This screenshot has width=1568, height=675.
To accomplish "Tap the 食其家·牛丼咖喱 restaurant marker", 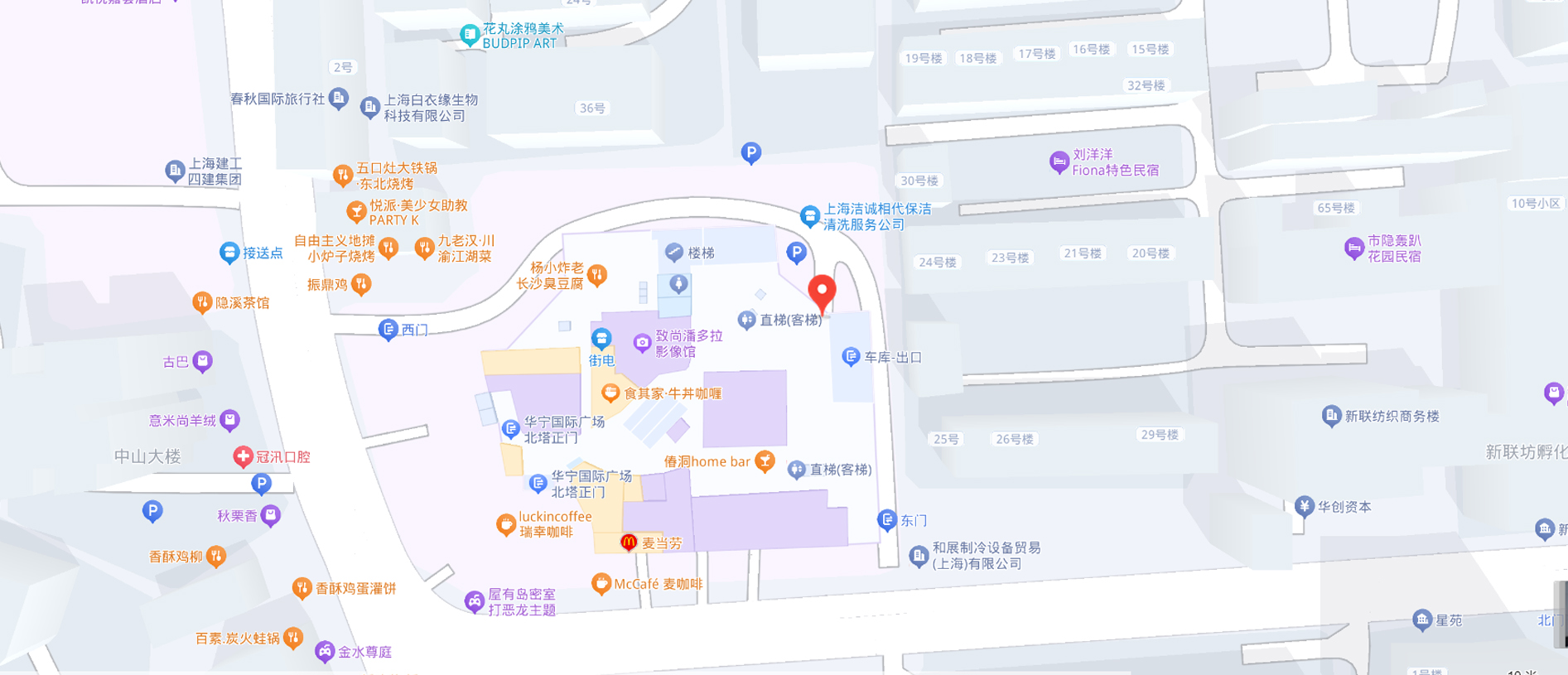I will pos(610,393).
